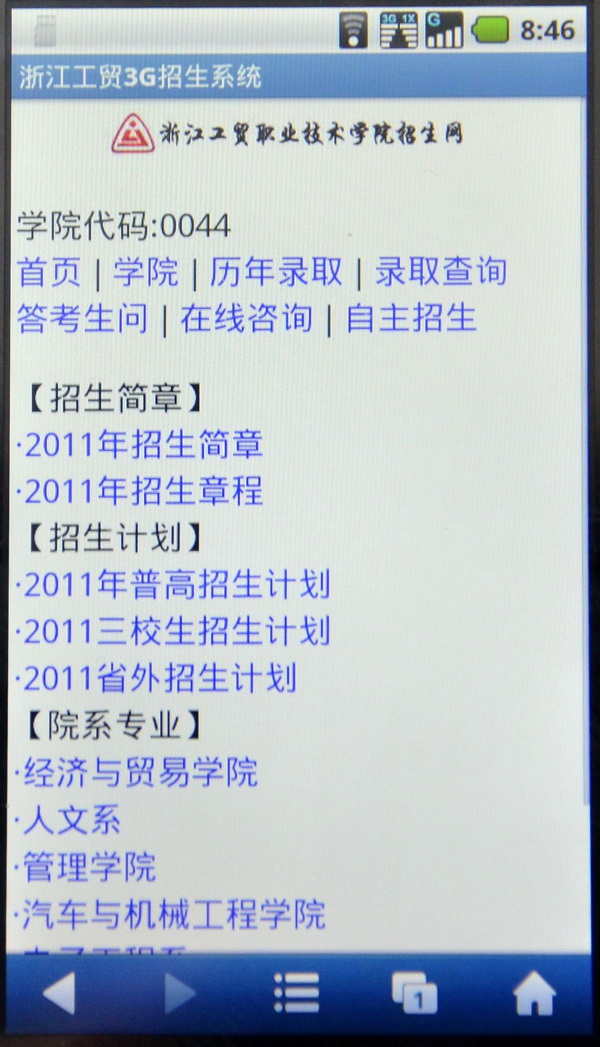Open the browser windows switcher
This screenshot has width=600, height=1047.
(x=414, y=993)
